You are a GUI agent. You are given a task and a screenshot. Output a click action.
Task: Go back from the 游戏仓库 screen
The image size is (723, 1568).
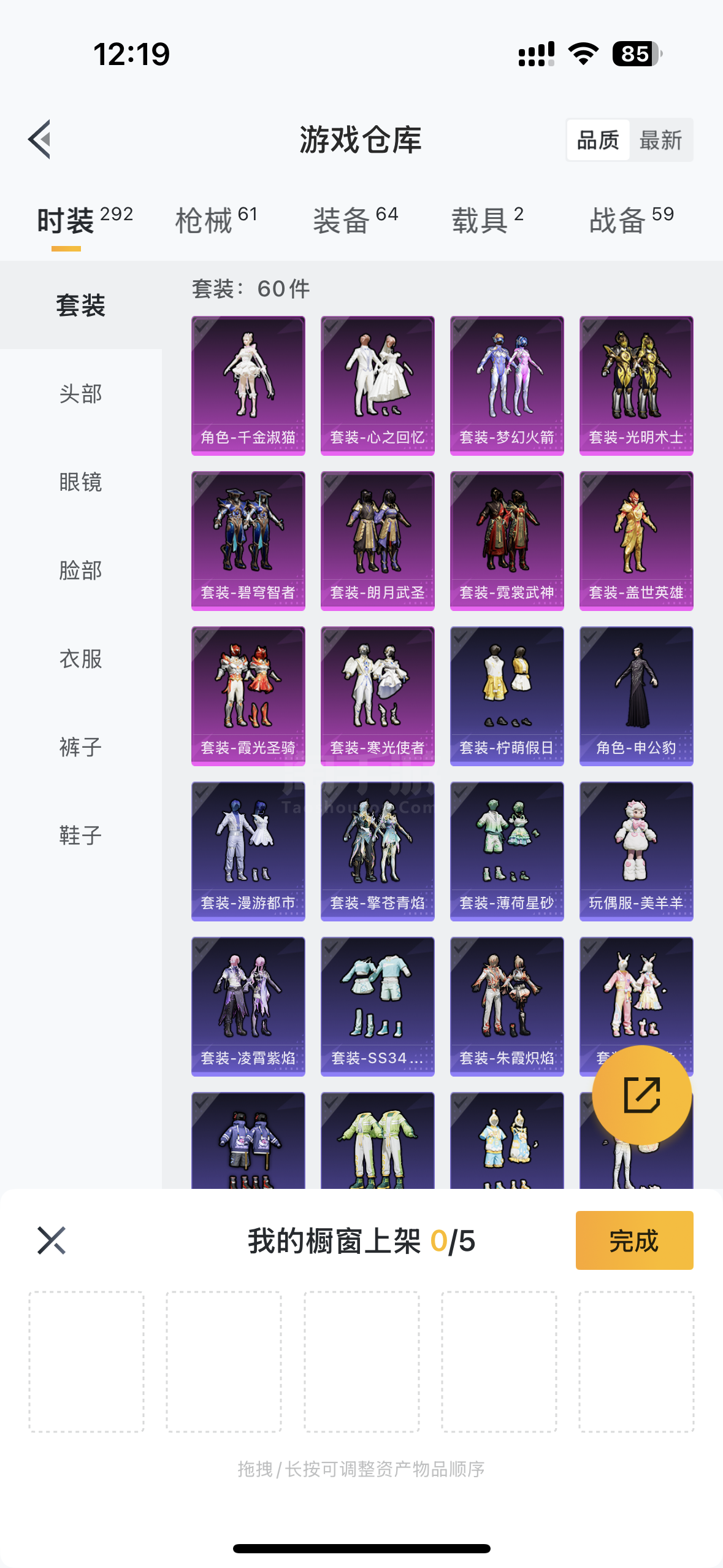(x=40, y=140)
